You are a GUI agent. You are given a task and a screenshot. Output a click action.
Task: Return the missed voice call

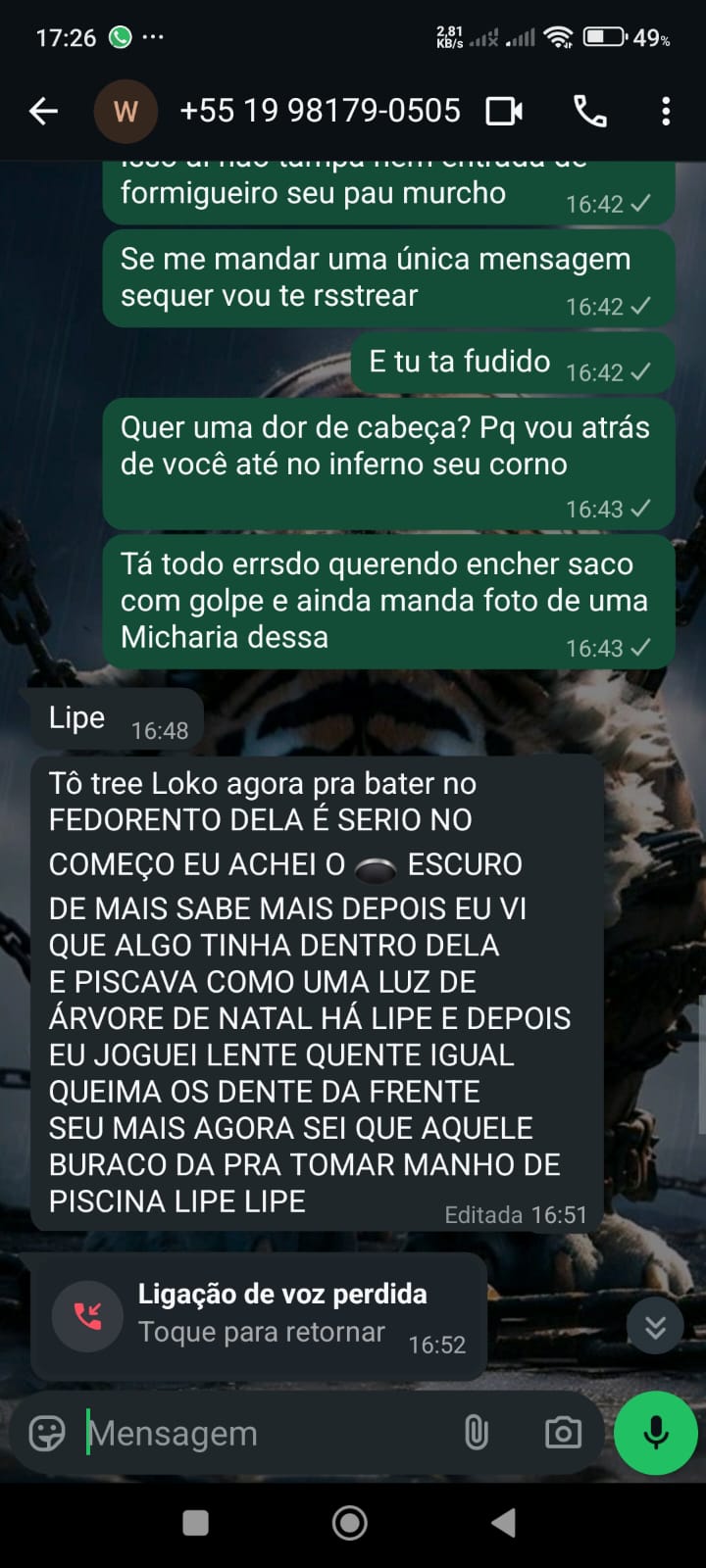click(259, 1315)
